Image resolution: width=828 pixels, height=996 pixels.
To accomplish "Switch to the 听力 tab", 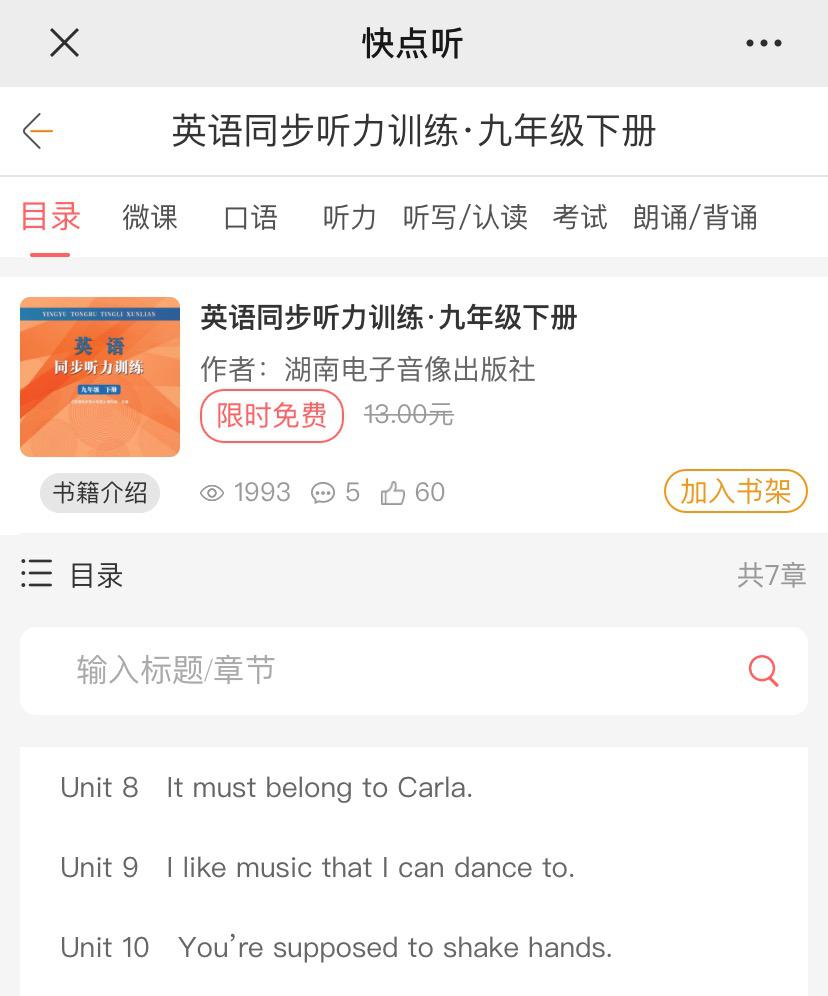I will pos(349,217).
